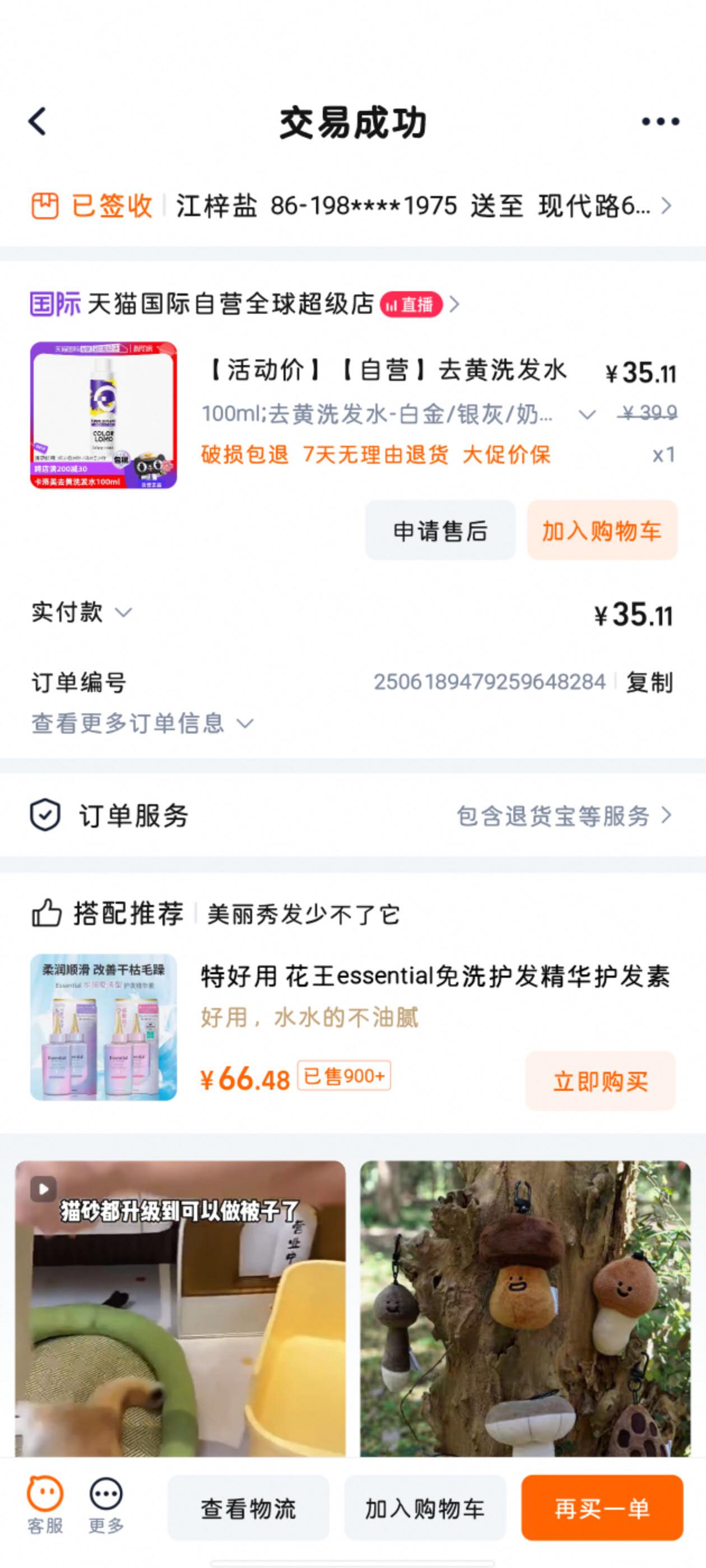Viewport: 706px width, 1568px height.
Task: Open 更多 options in the bottom bar
Action: click(x=106, y=1506)
